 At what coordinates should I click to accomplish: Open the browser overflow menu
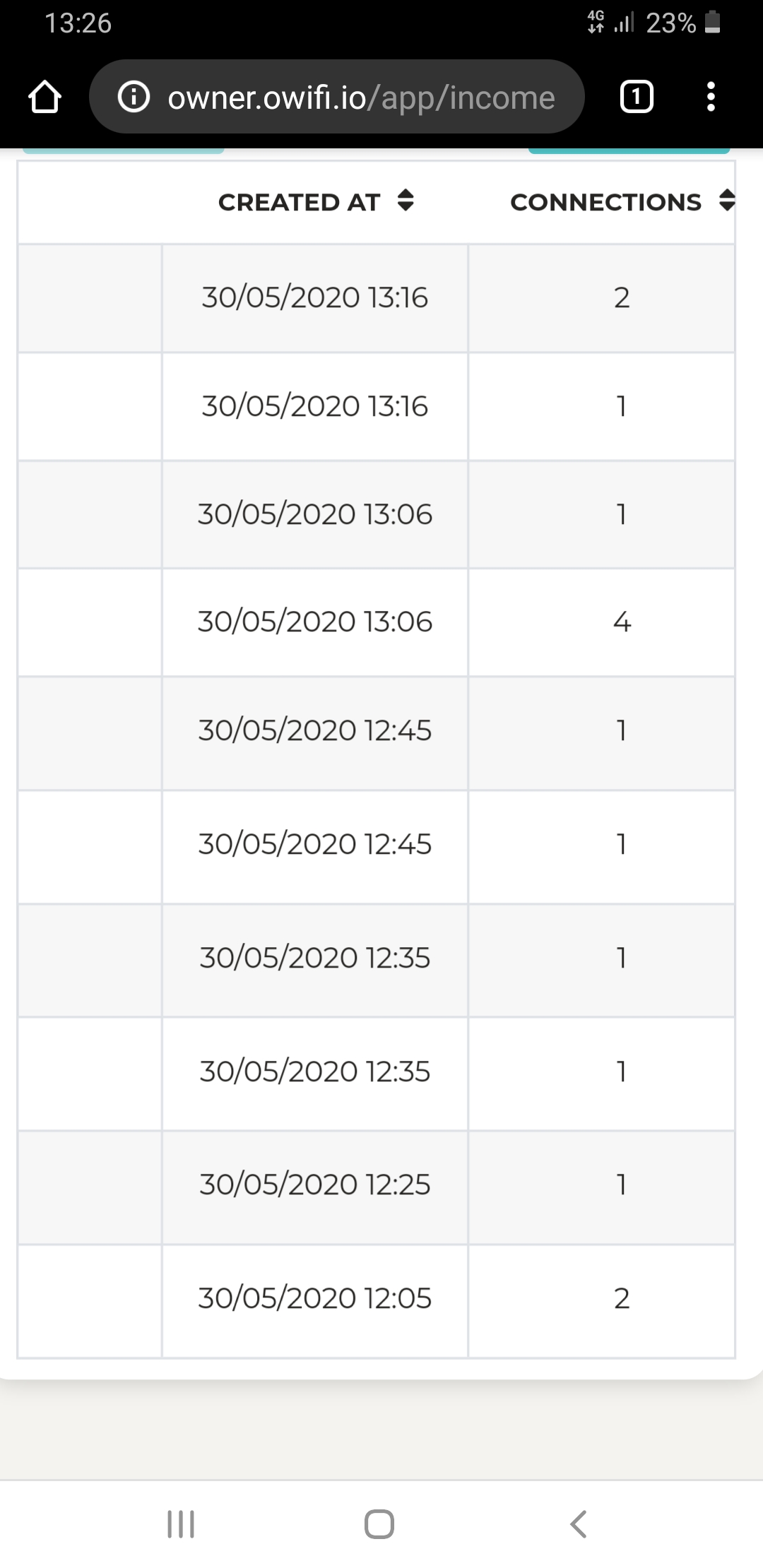[x=711, y=97]
